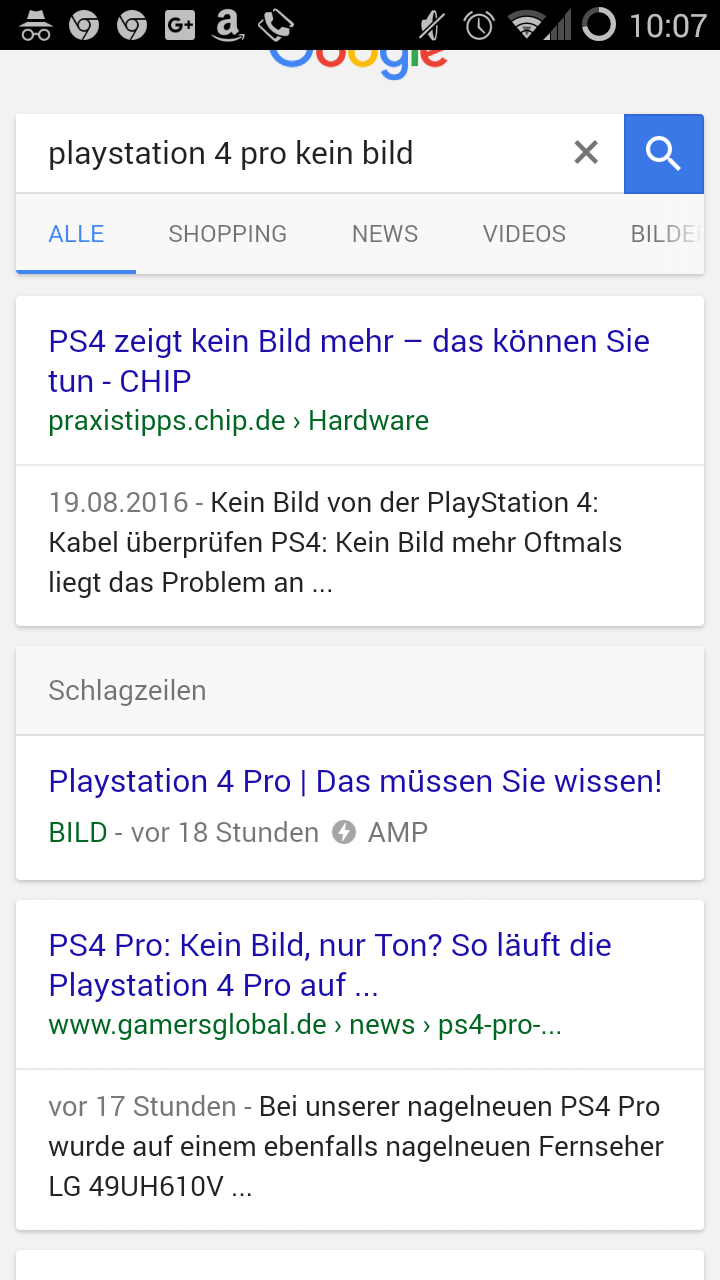720x1280 pixels.
Task: Switch to the Videos tab
Action: (524, 234)
